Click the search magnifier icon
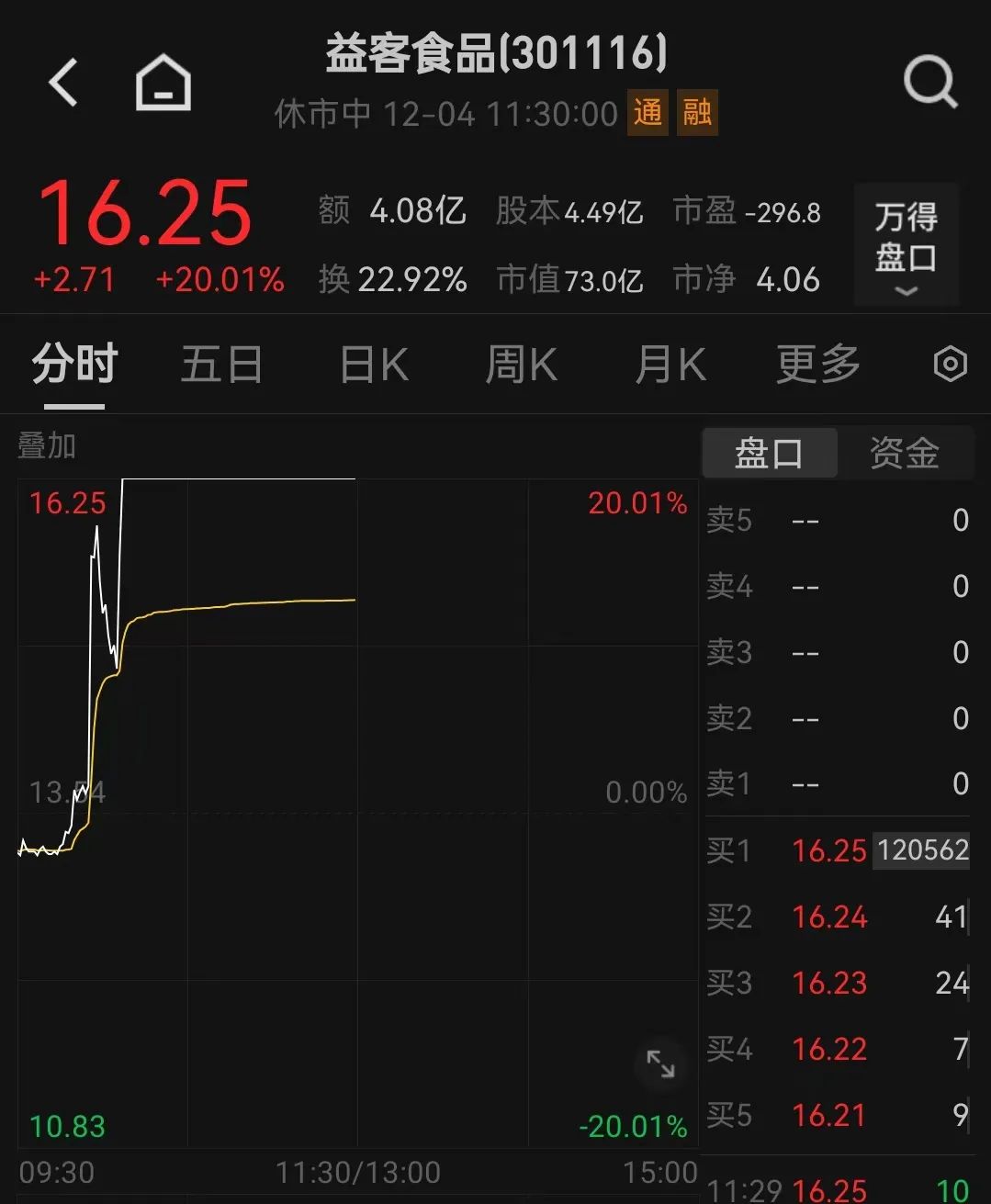991x1204 pixels. tap(931, 81)
